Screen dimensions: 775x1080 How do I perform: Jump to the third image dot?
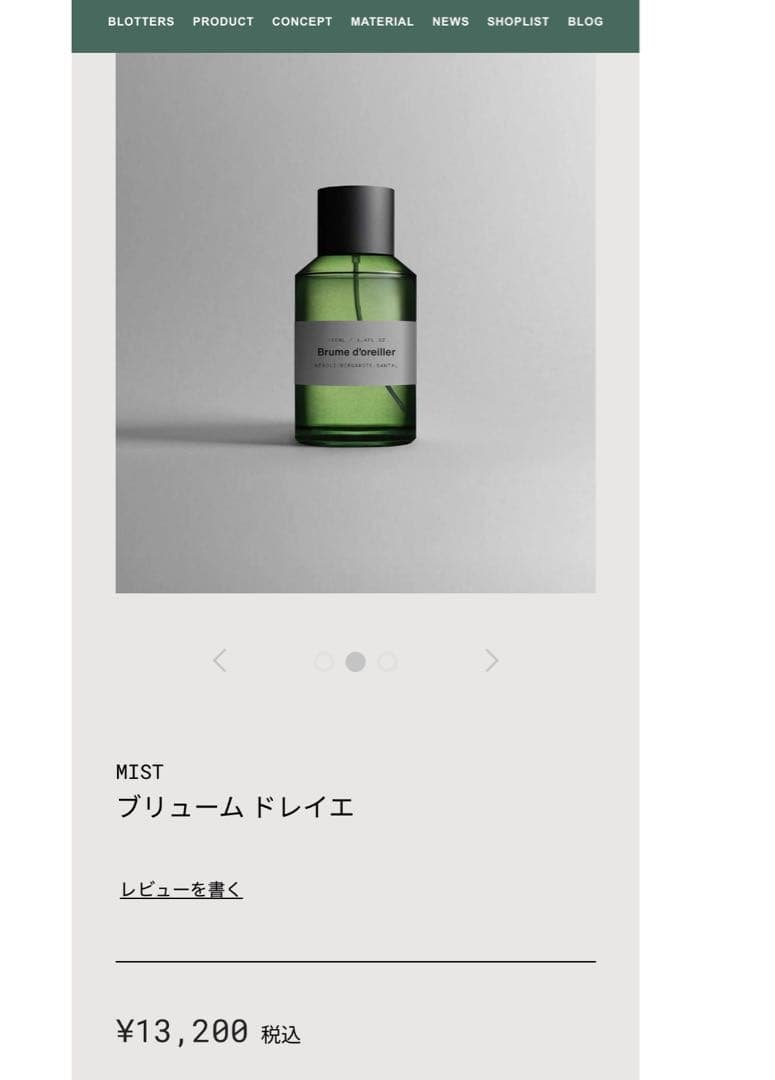click(x=388, y=661)
